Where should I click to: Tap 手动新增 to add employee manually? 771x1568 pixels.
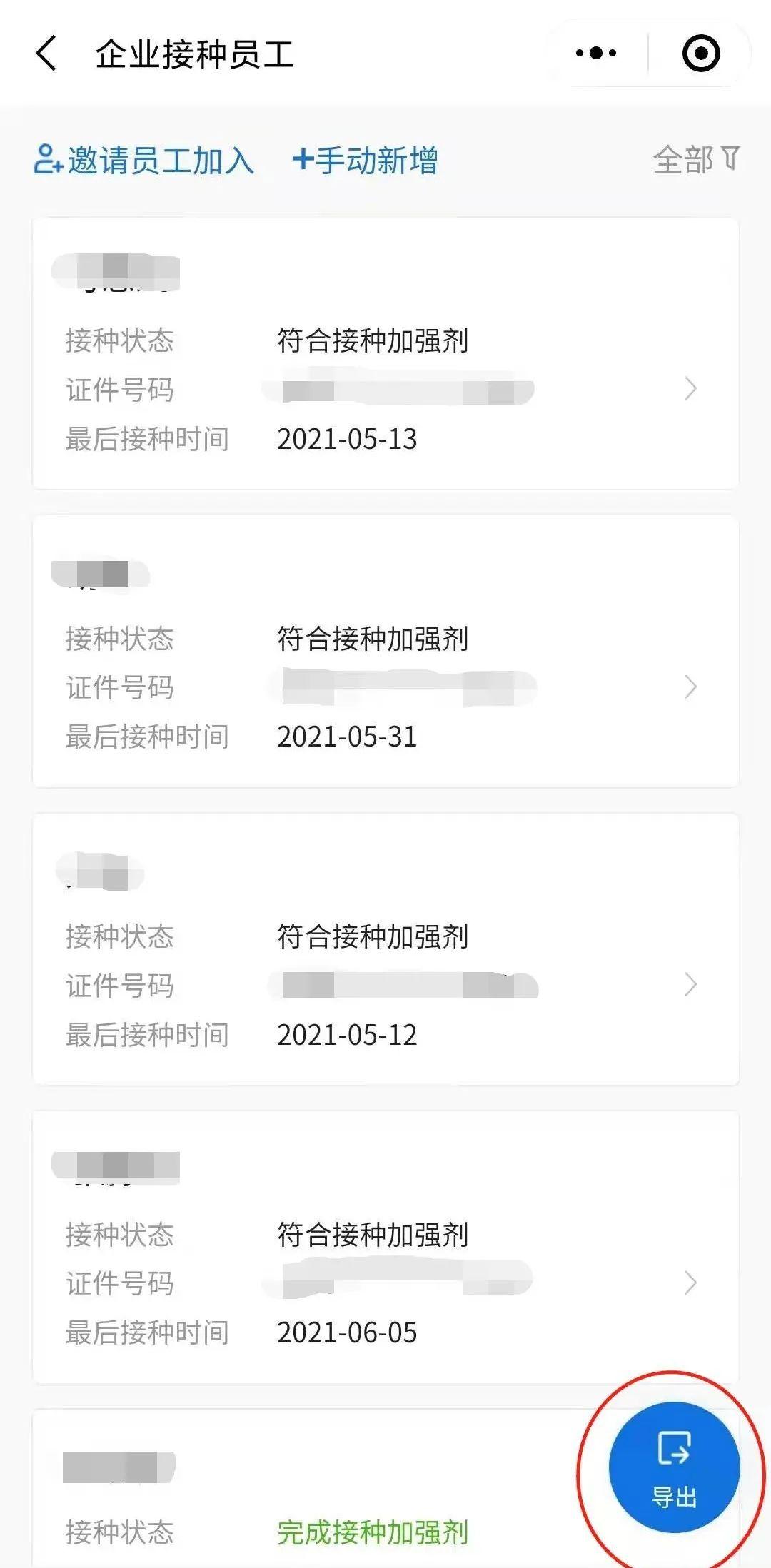click(365, 160)
